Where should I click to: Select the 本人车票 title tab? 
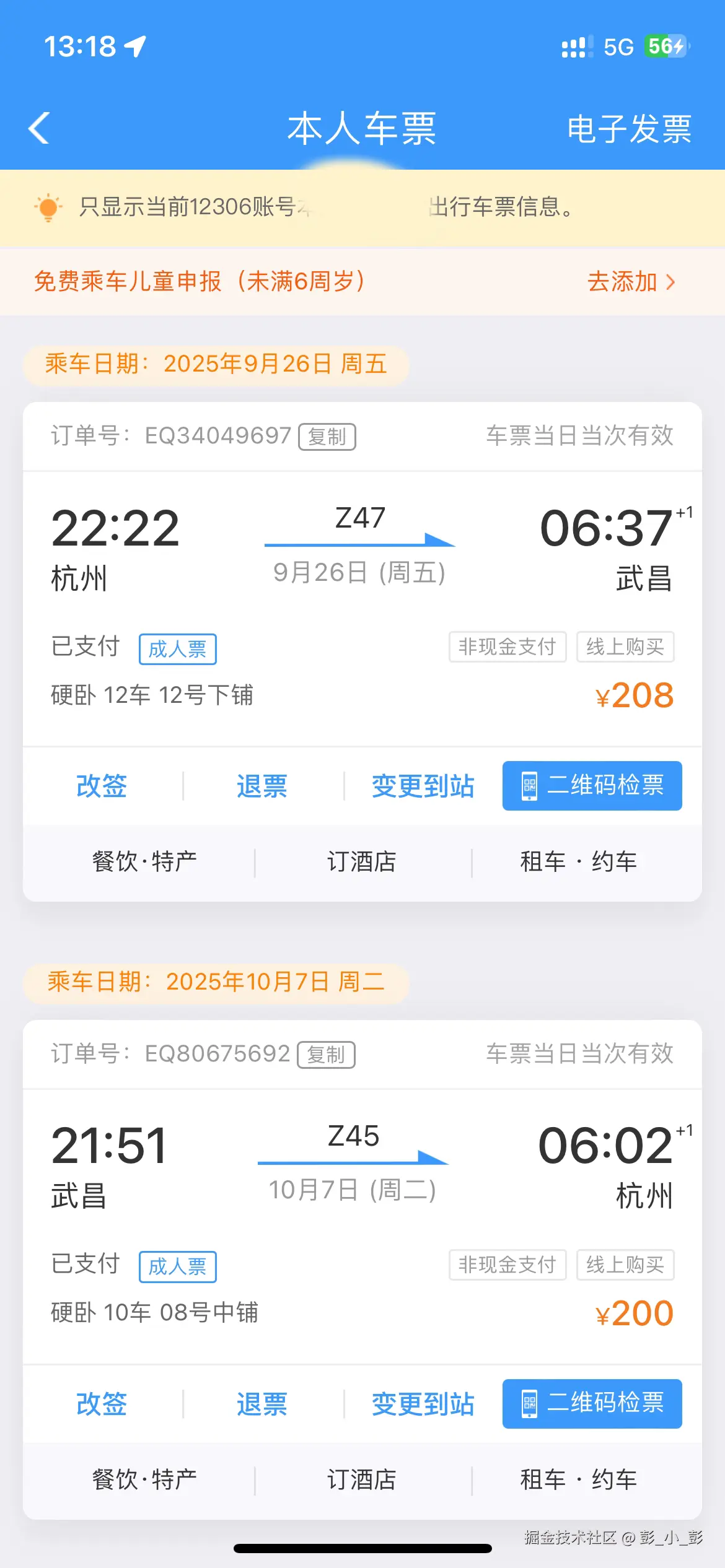pyautogui.click(x=362, y=129)
